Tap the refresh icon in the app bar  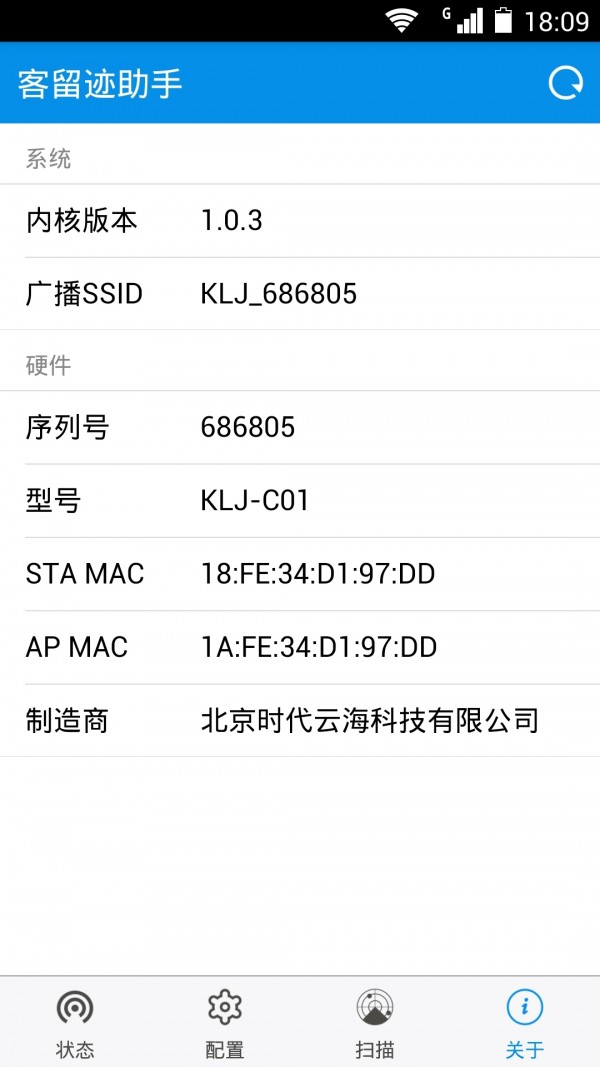coord(565,84)
